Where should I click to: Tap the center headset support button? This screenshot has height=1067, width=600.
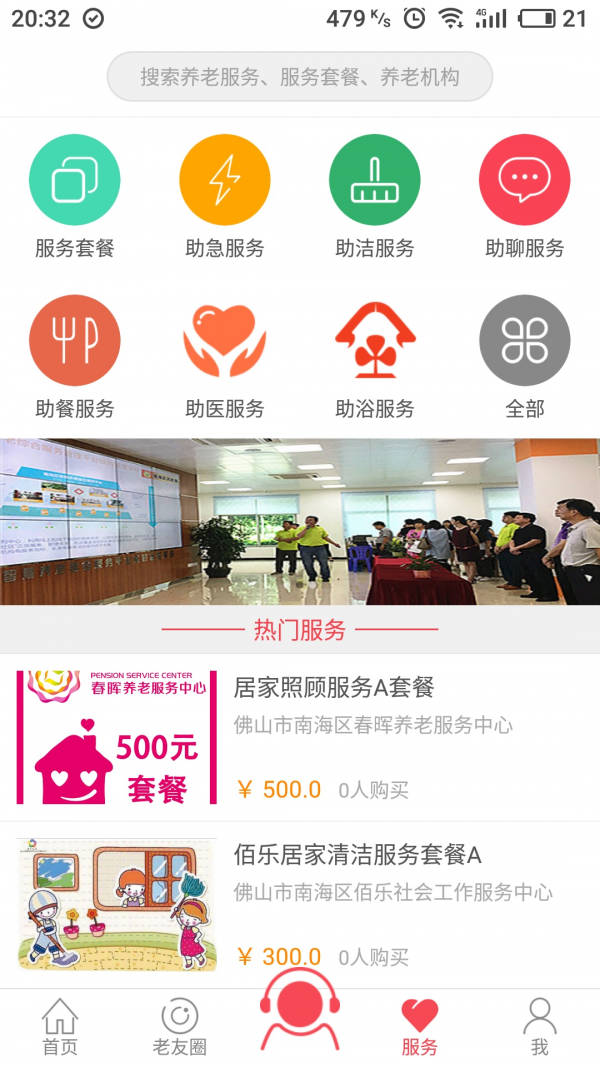300,1015
